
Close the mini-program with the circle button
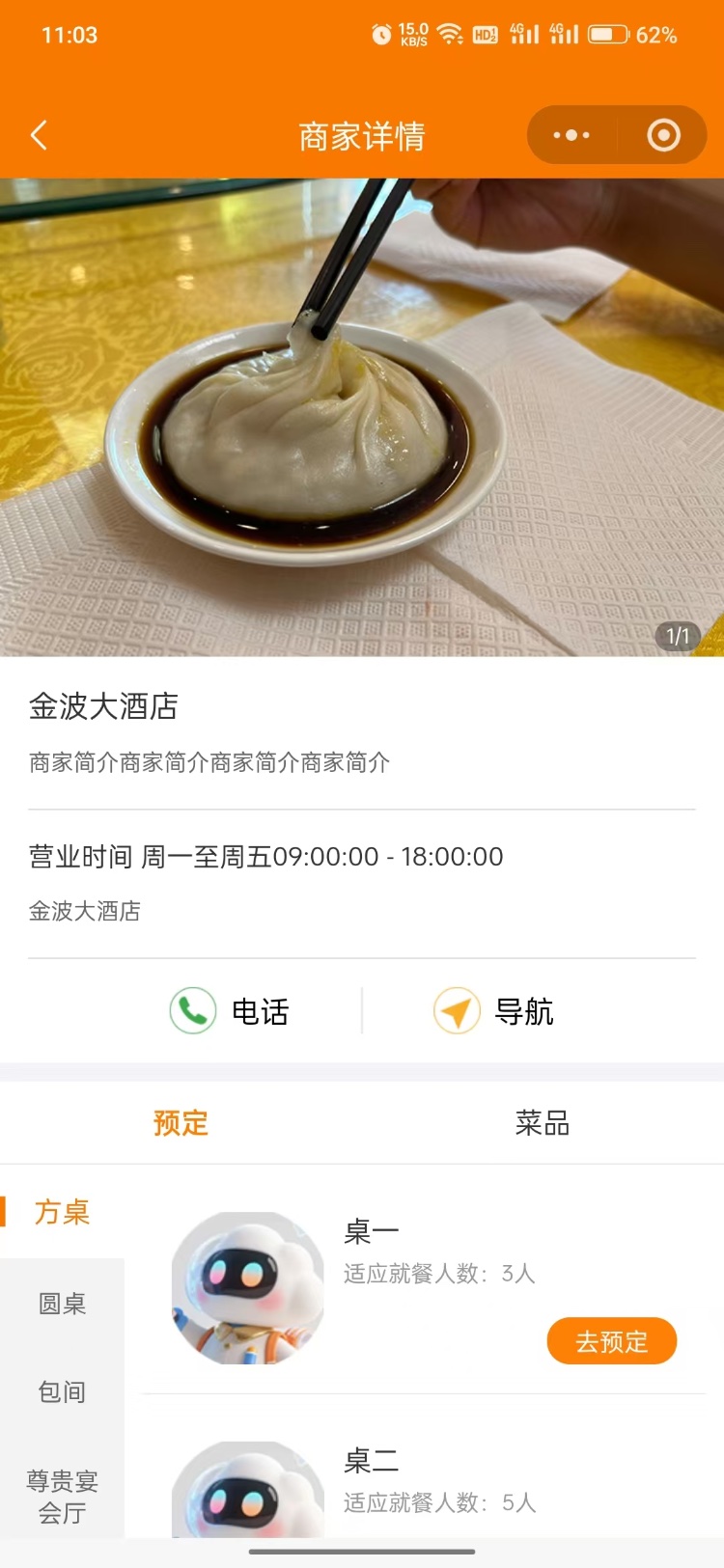[x=663, y=135]
